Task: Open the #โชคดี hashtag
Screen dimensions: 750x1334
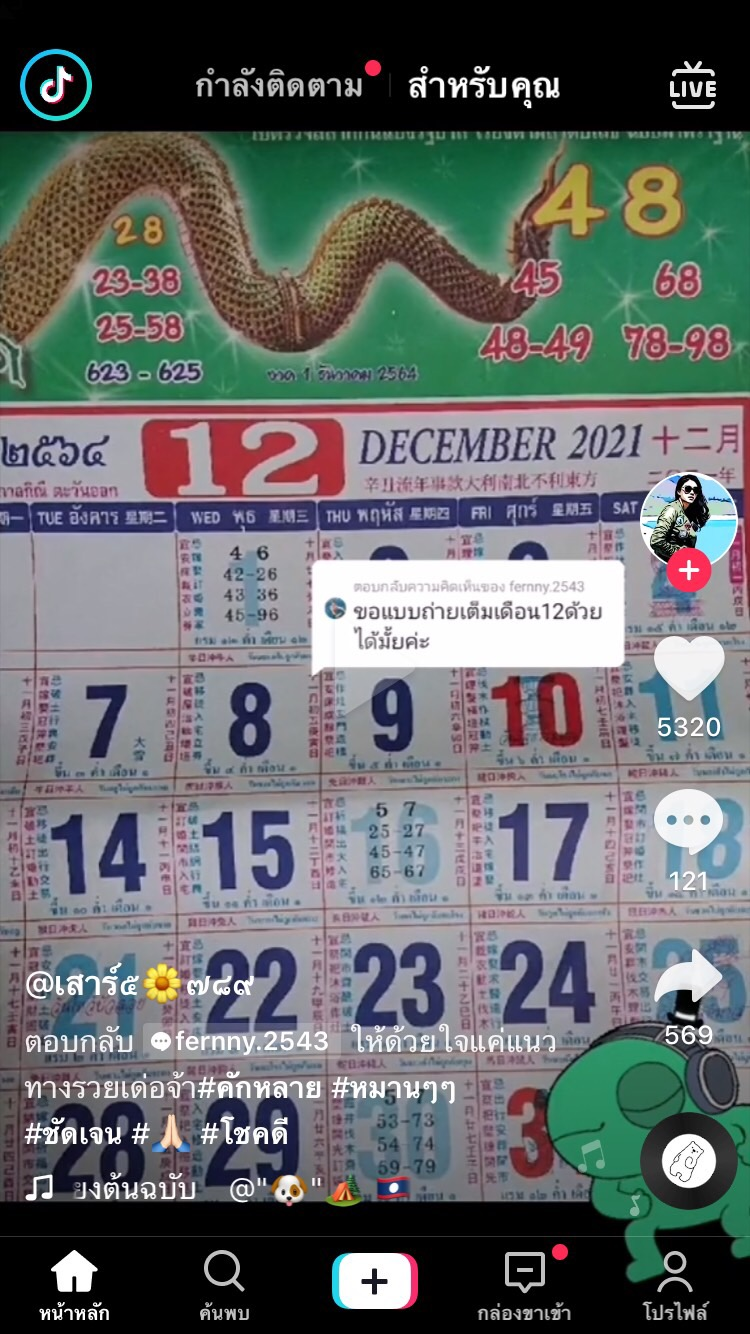Action: [x=244, y=1135]
